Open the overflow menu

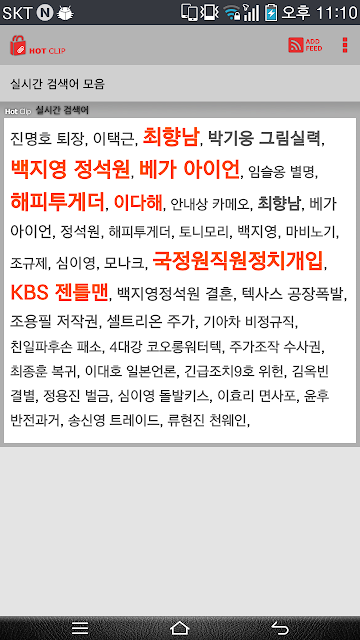tap(345, 45)
